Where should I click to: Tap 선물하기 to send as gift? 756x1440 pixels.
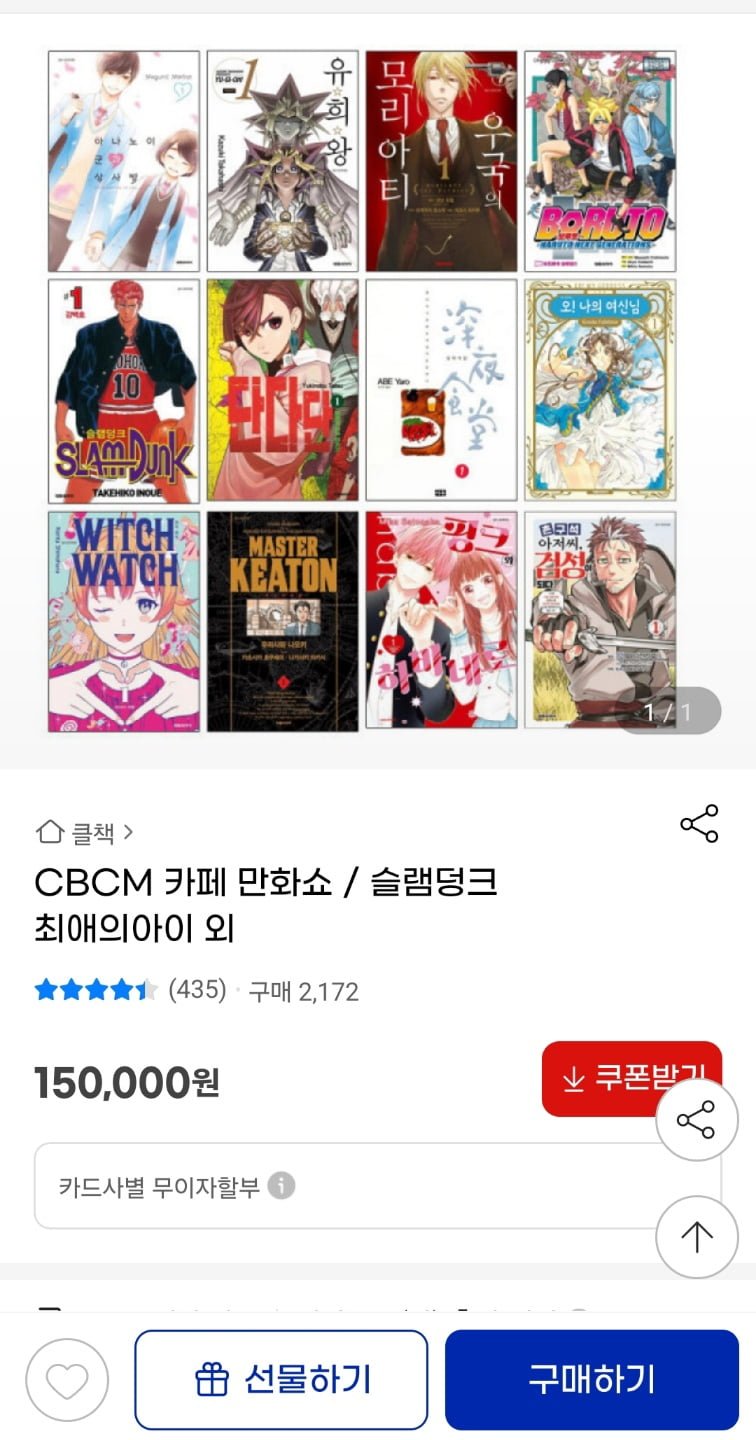pos(281,1380)
